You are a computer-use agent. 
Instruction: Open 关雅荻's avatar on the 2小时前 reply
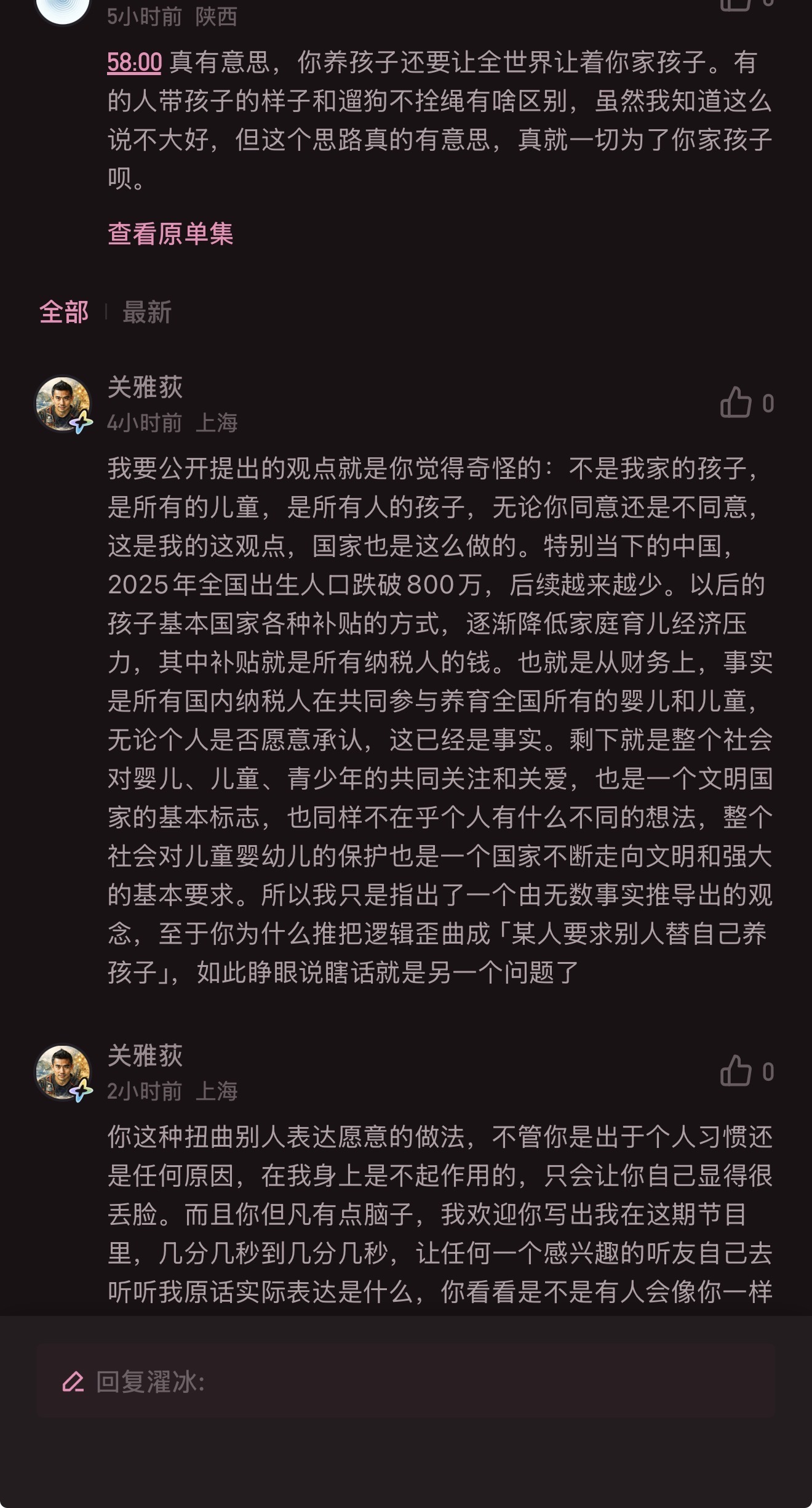click(x=63, y=1073)
